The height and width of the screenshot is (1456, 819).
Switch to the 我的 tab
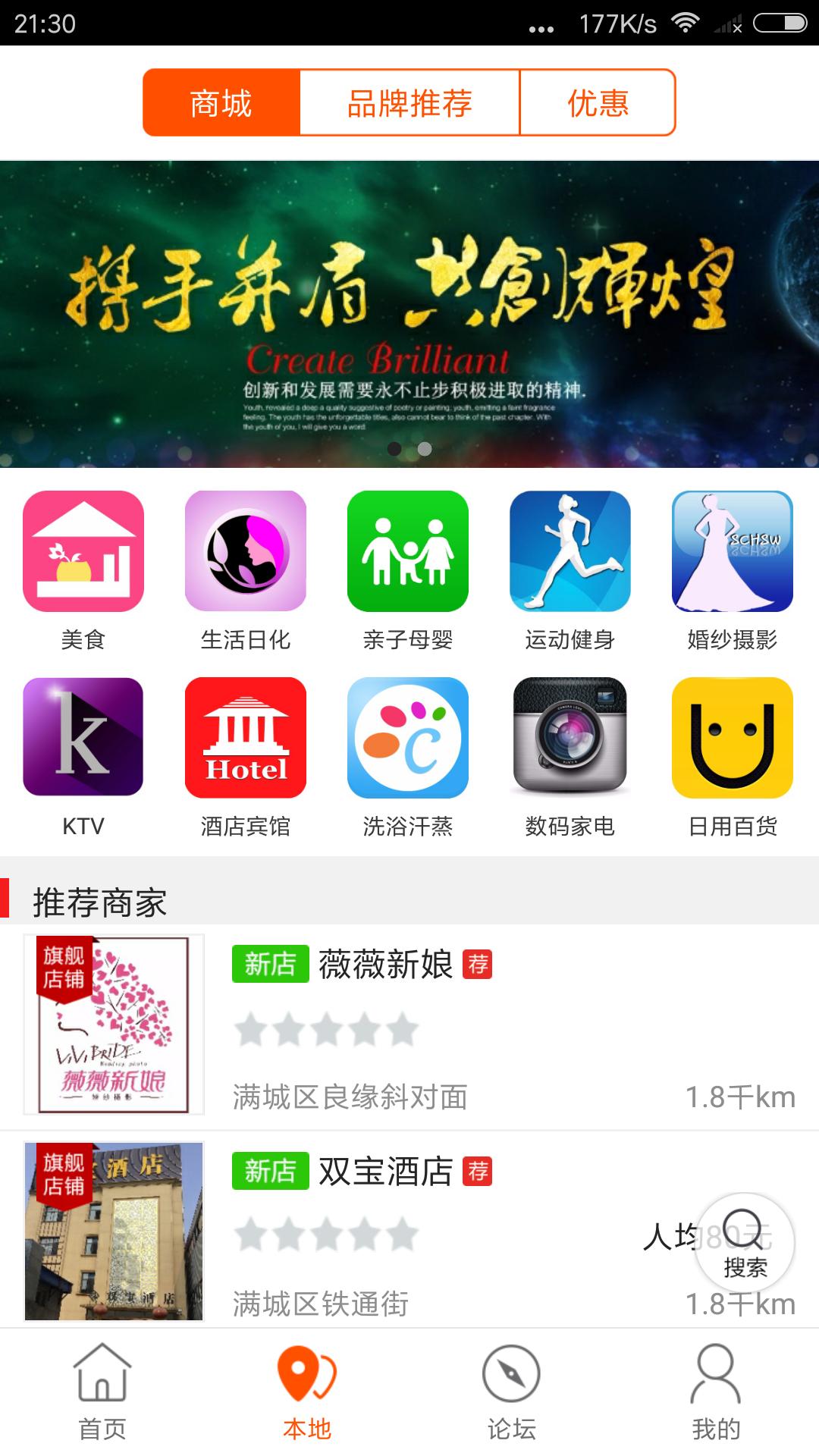(x=716, y=1393)
